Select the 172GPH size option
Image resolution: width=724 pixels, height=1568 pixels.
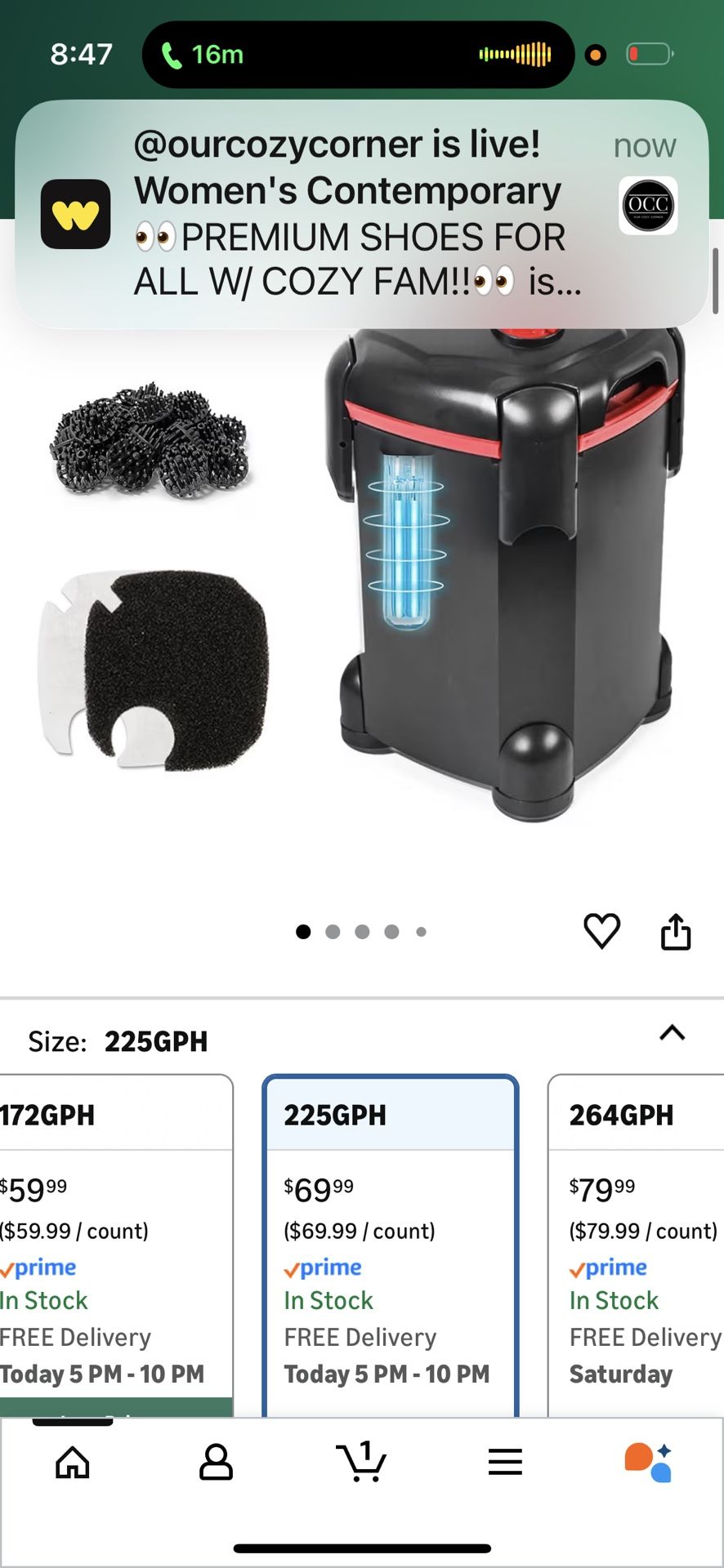click(x=114, y=1241)
